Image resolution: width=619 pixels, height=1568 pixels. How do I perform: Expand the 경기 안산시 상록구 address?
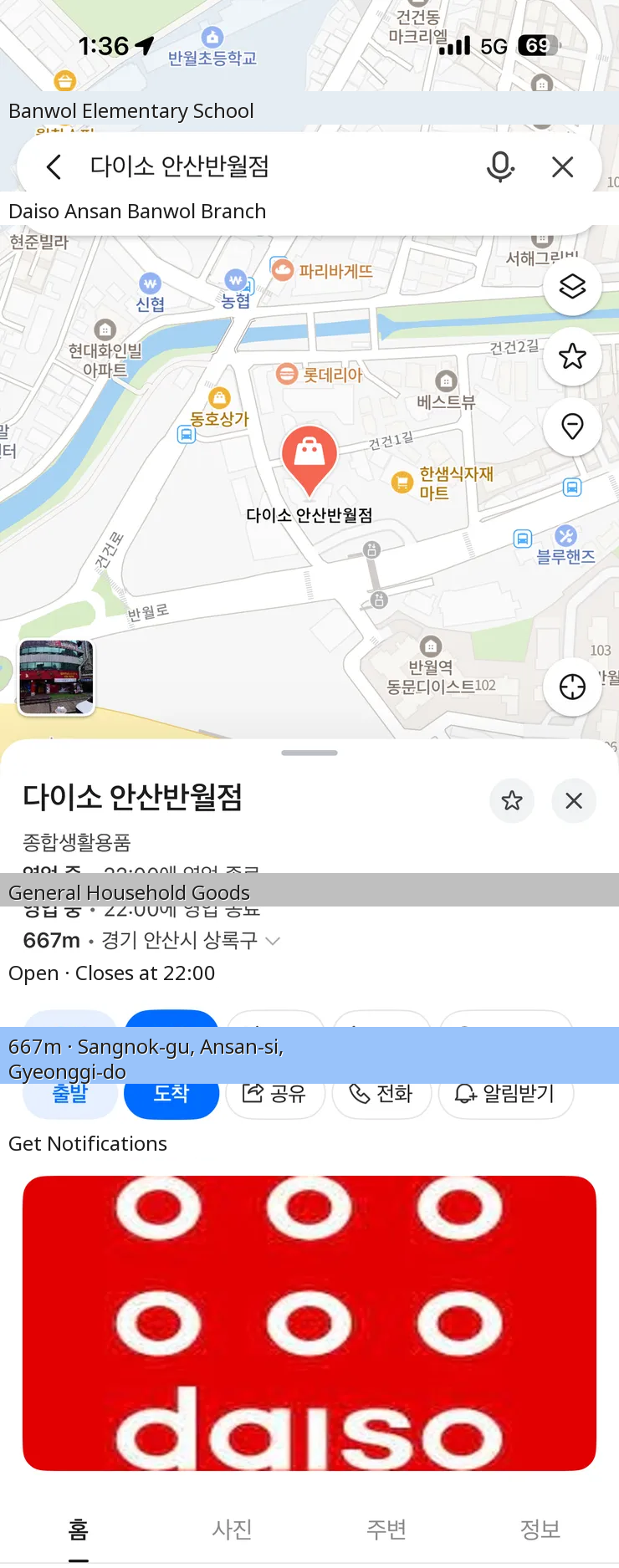coord(273,941)
